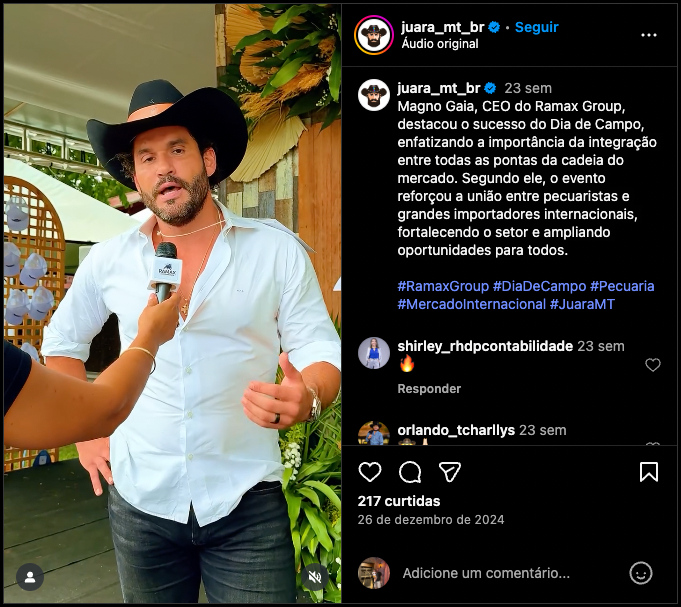Reply to shirley_rhdpcontabilidade's comment via Responder
The height and width of the screenshot is (607, 681).
click(429, 388)
